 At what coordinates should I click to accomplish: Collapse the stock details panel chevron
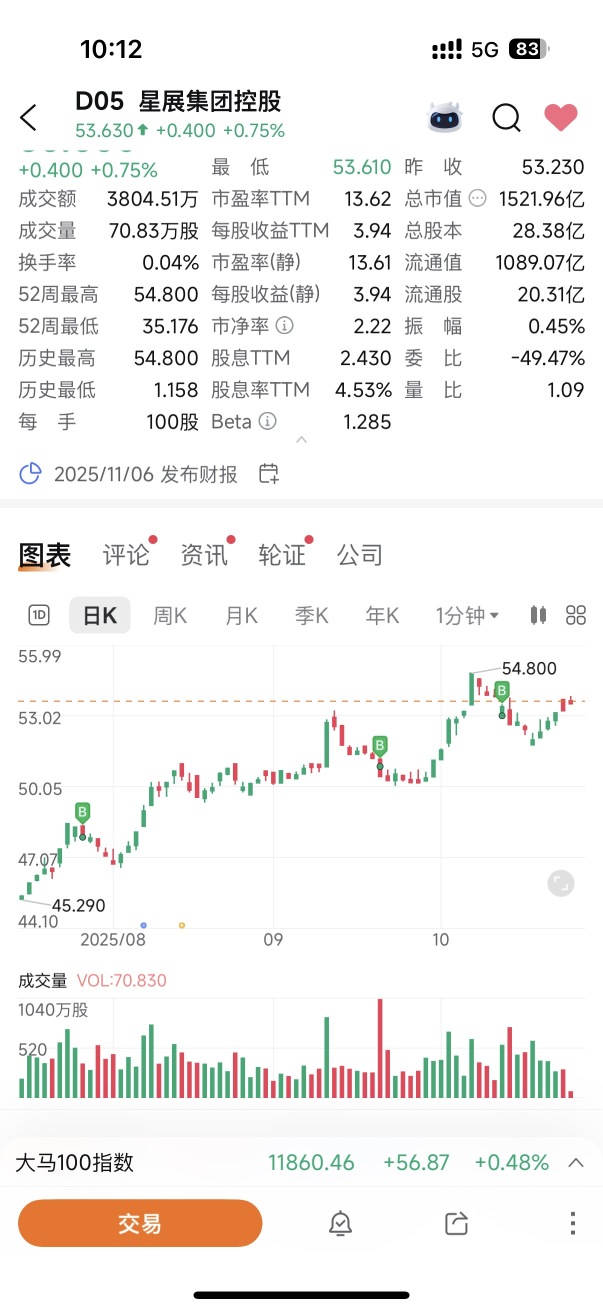pos(301,440)
